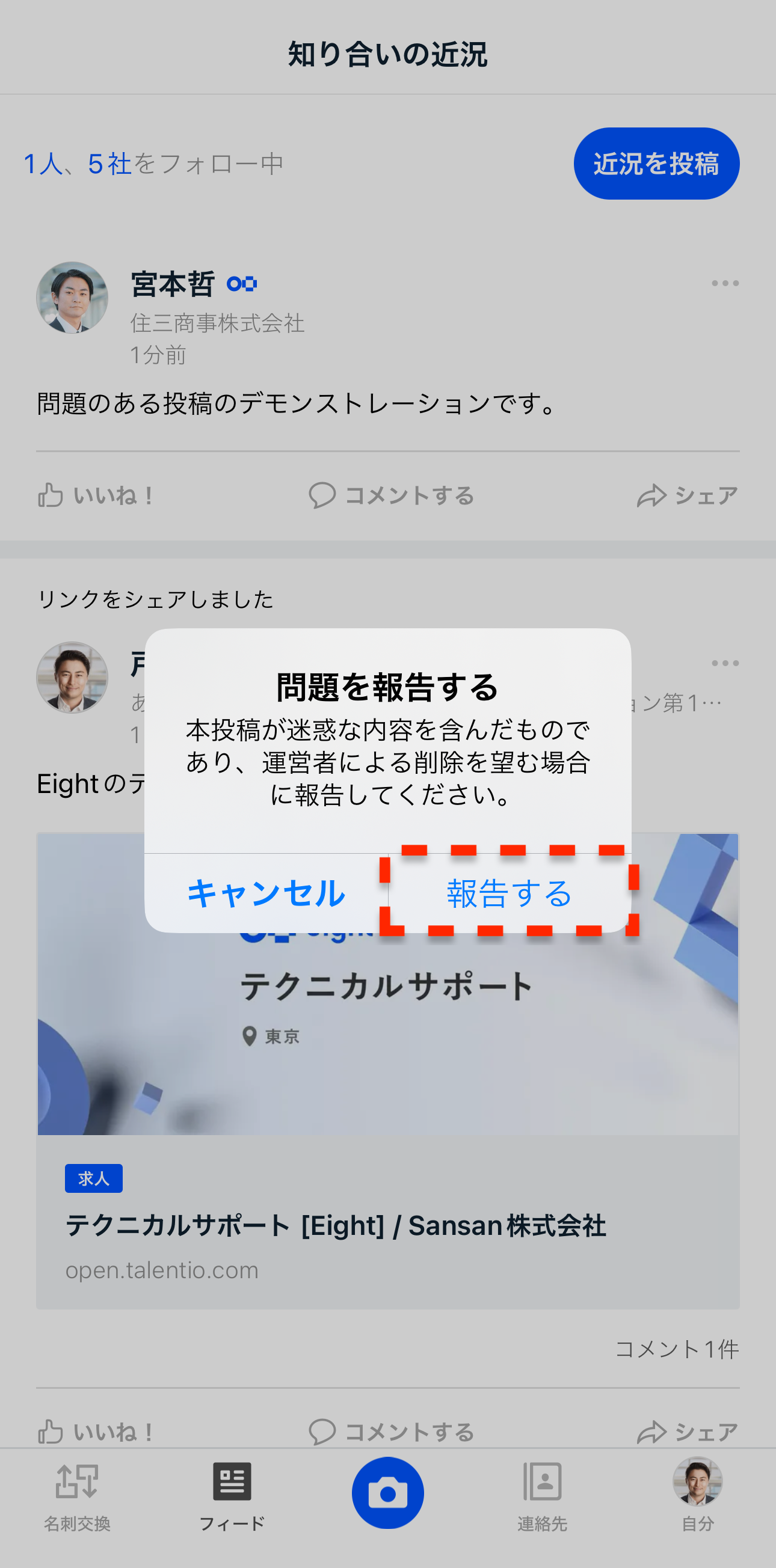The width and height of the screenshot is (776, 1568).
Task: Open overflow menu on the shared link post
Action: pos(724,663)
